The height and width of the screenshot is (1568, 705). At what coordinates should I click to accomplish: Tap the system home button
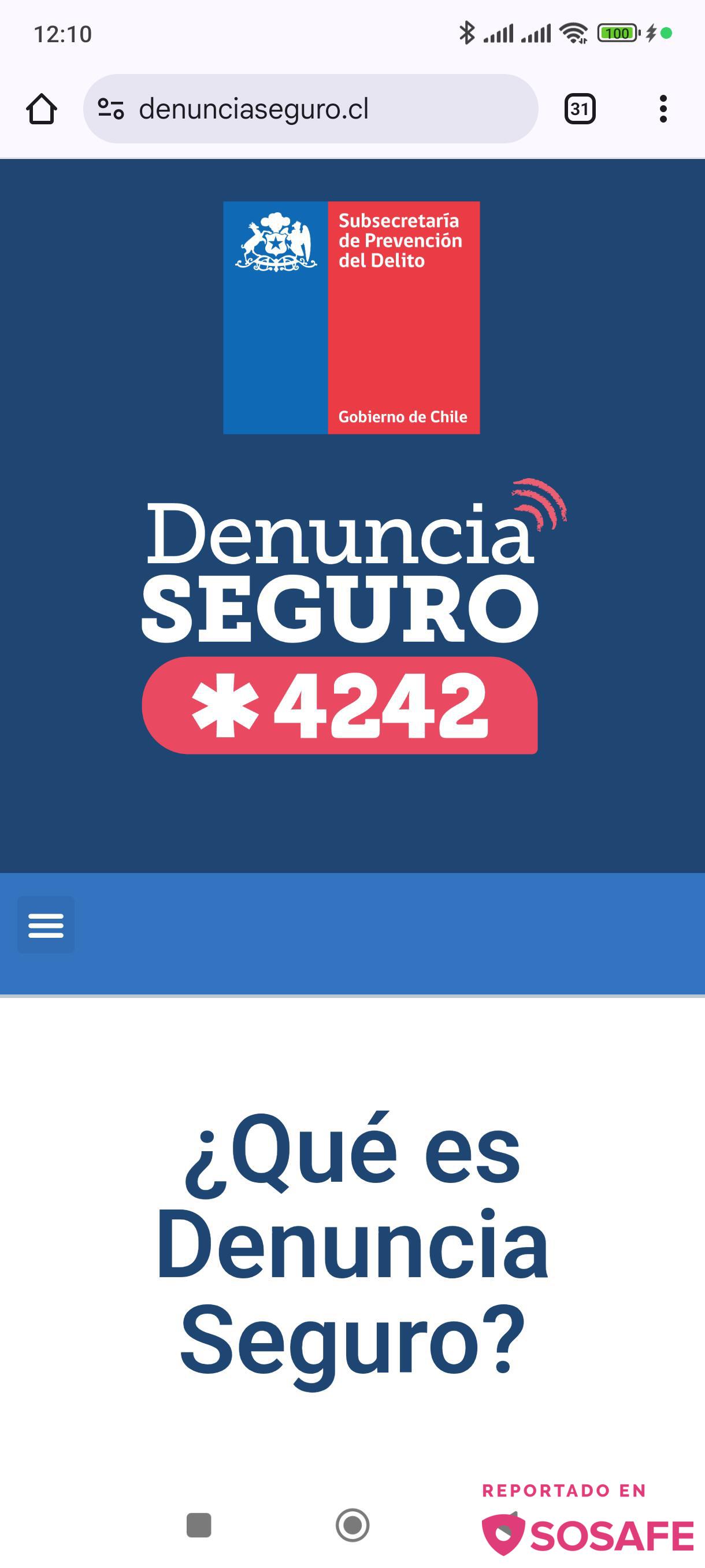(x=352, y=1525)
